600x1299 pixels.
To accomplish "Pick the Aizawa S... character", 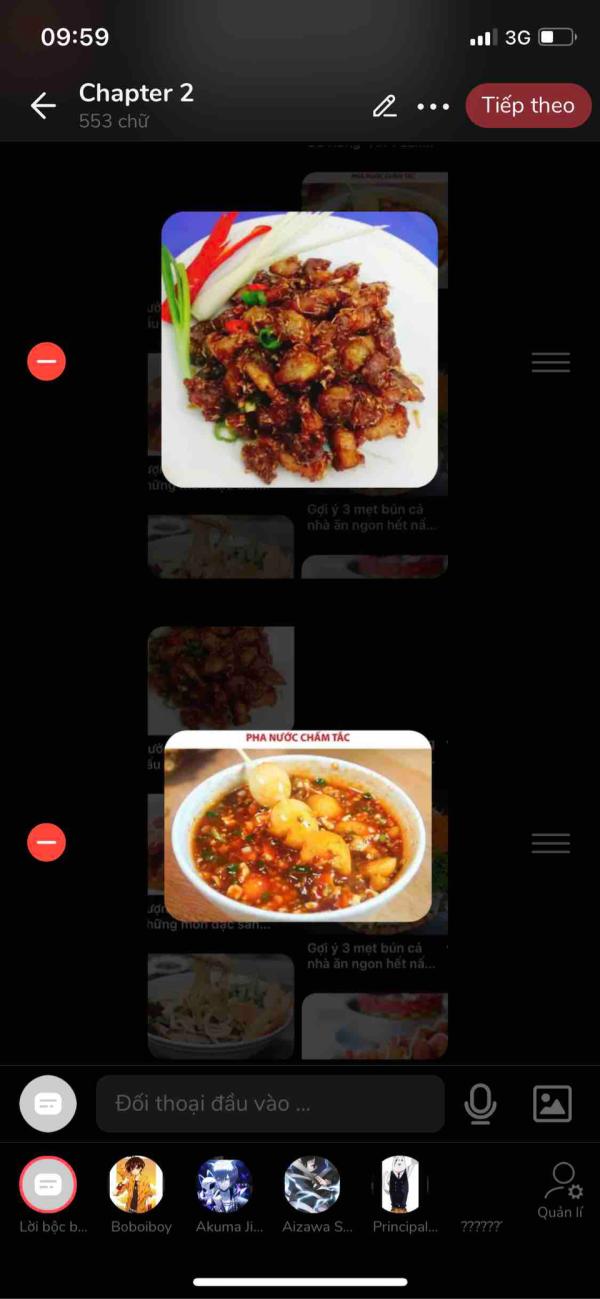I will point(312,1185).
